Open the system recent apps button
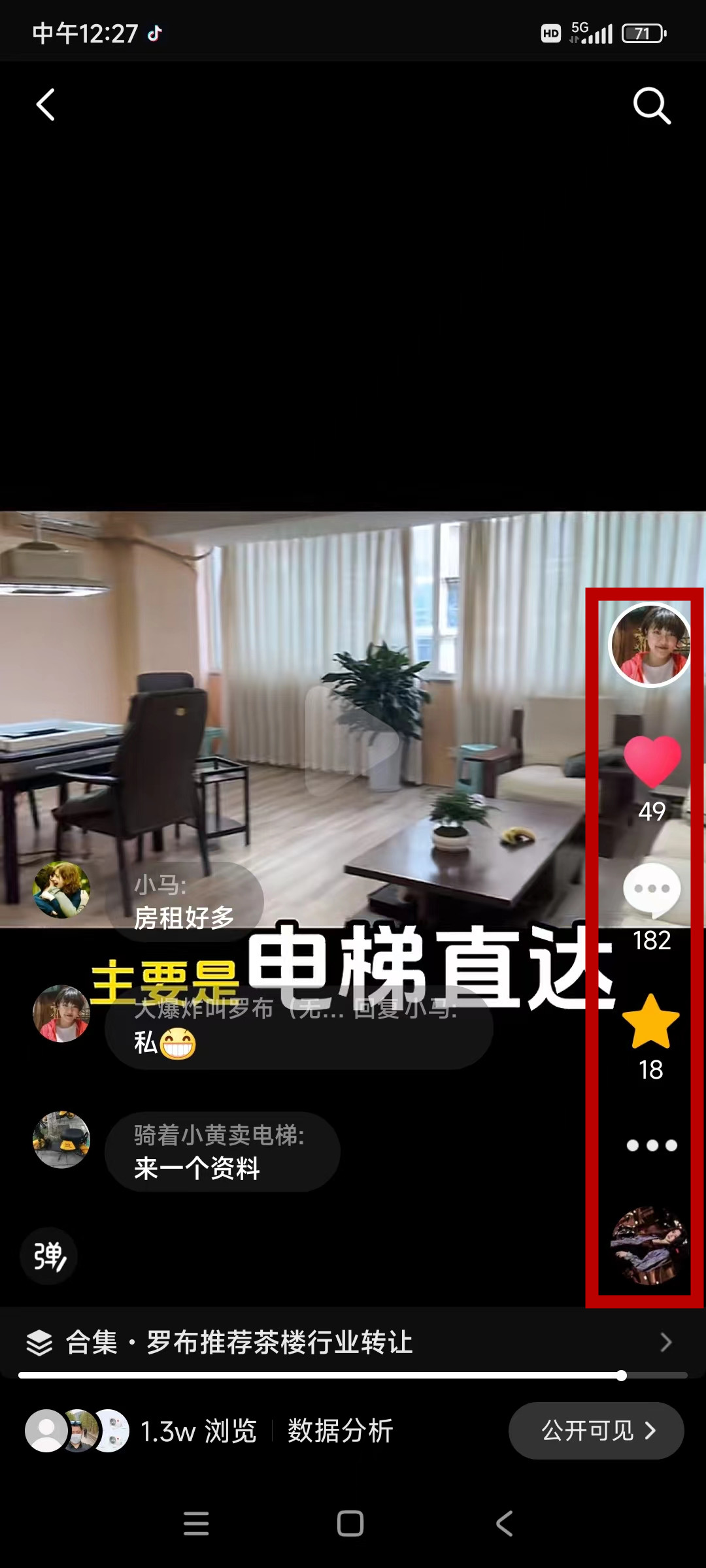Viewport: 706px width, 1568px height. point(196,1524)
